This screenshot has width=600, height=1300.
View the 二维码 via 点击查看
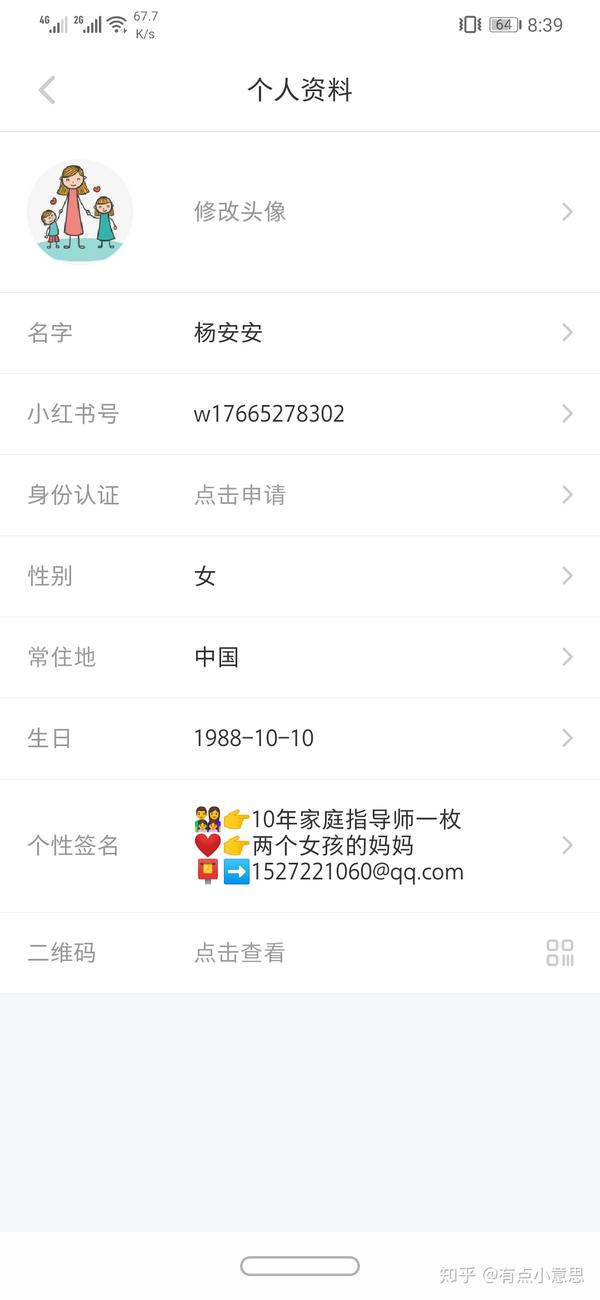[240, 953]
